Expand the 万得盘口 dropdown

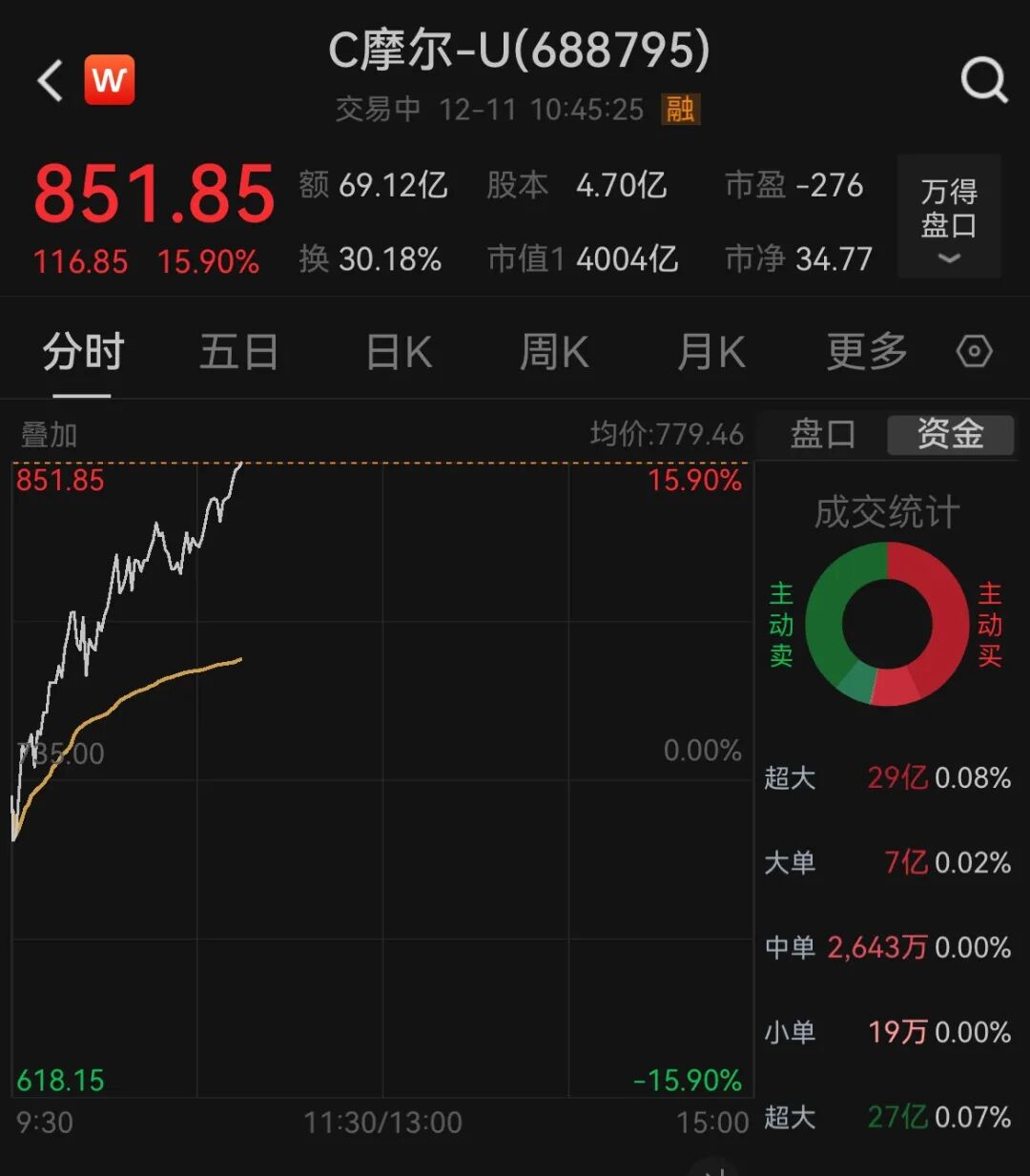click(949, 217)
